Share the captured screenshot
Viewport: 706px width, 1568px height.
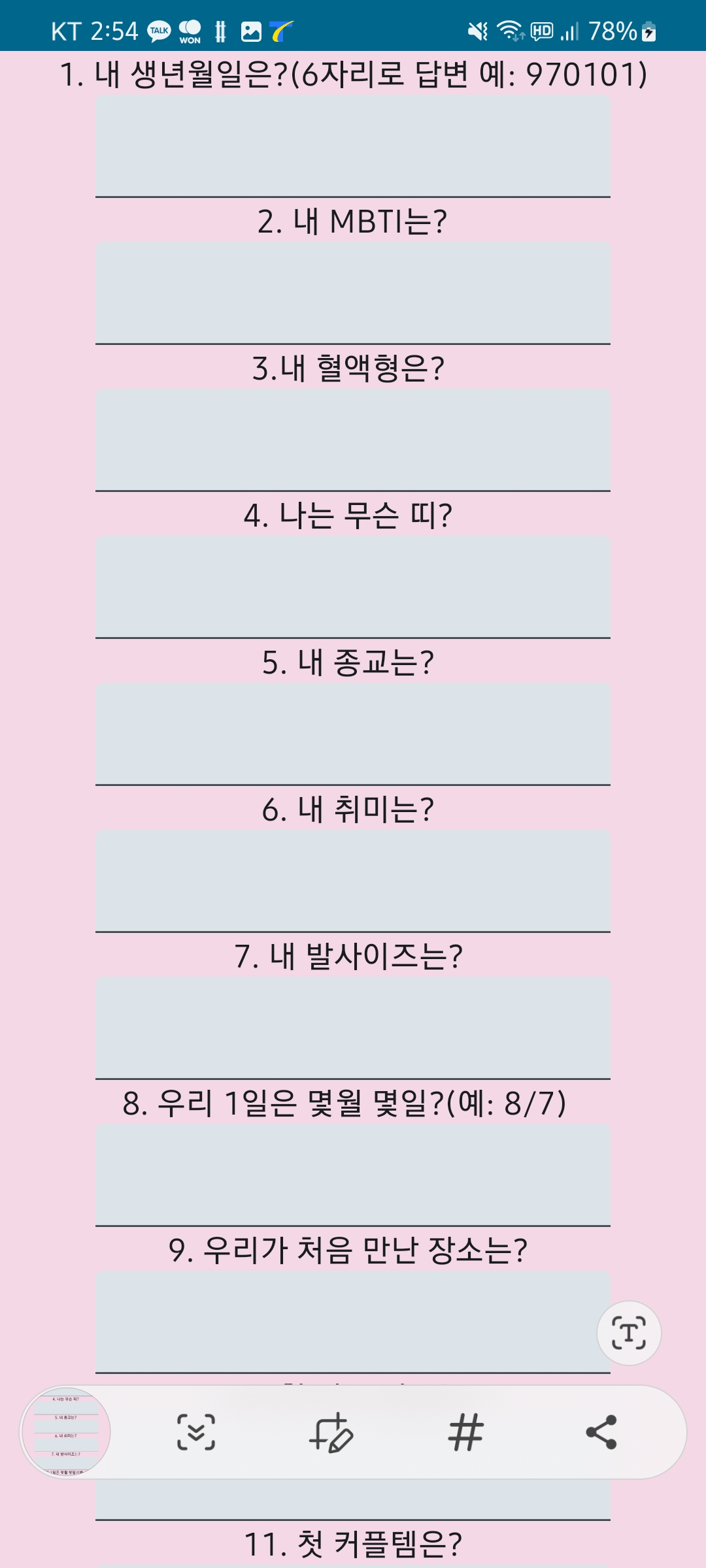coord(601,1432)
